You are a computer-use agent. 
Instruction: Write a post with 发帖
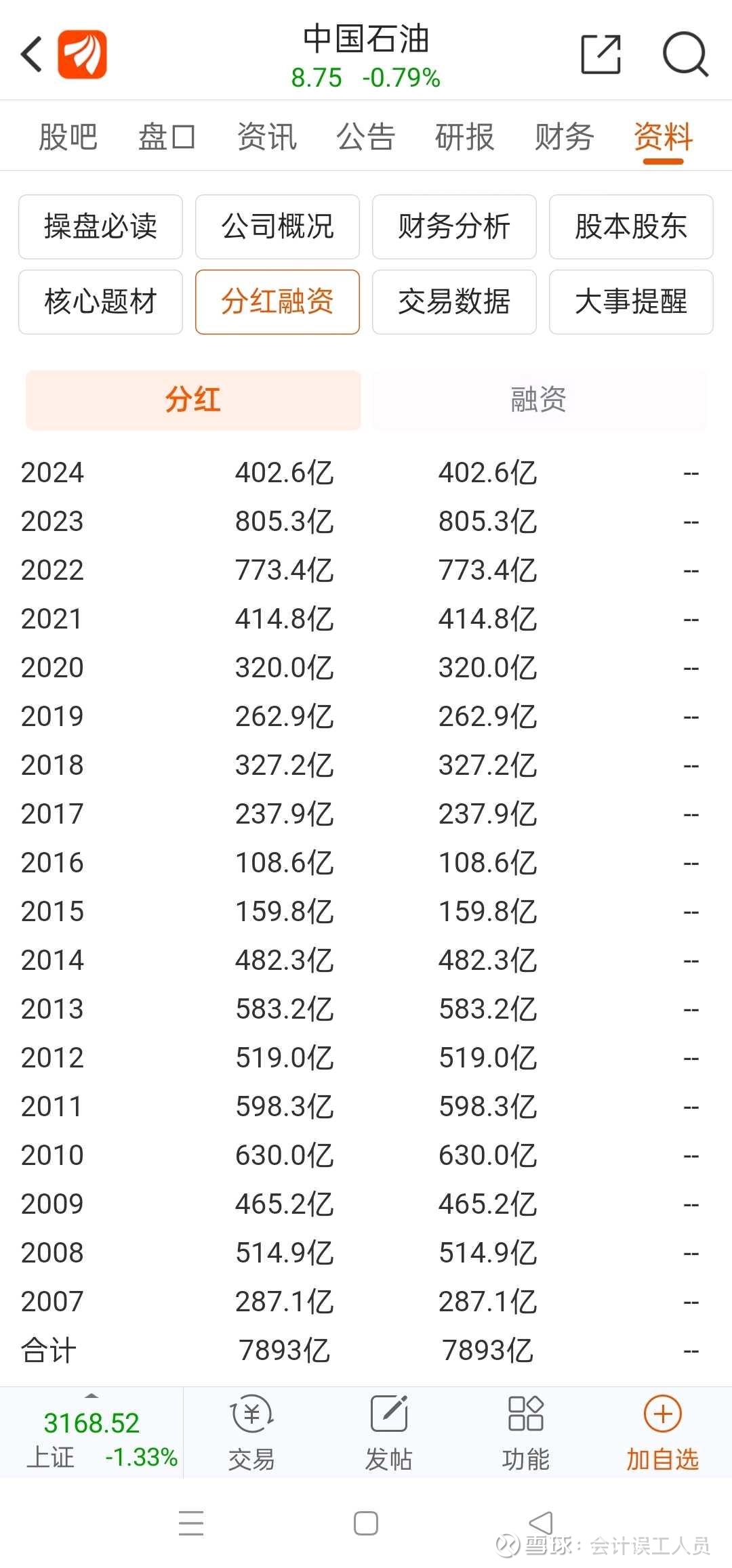pyautogui.click(x=388, y=1433)
